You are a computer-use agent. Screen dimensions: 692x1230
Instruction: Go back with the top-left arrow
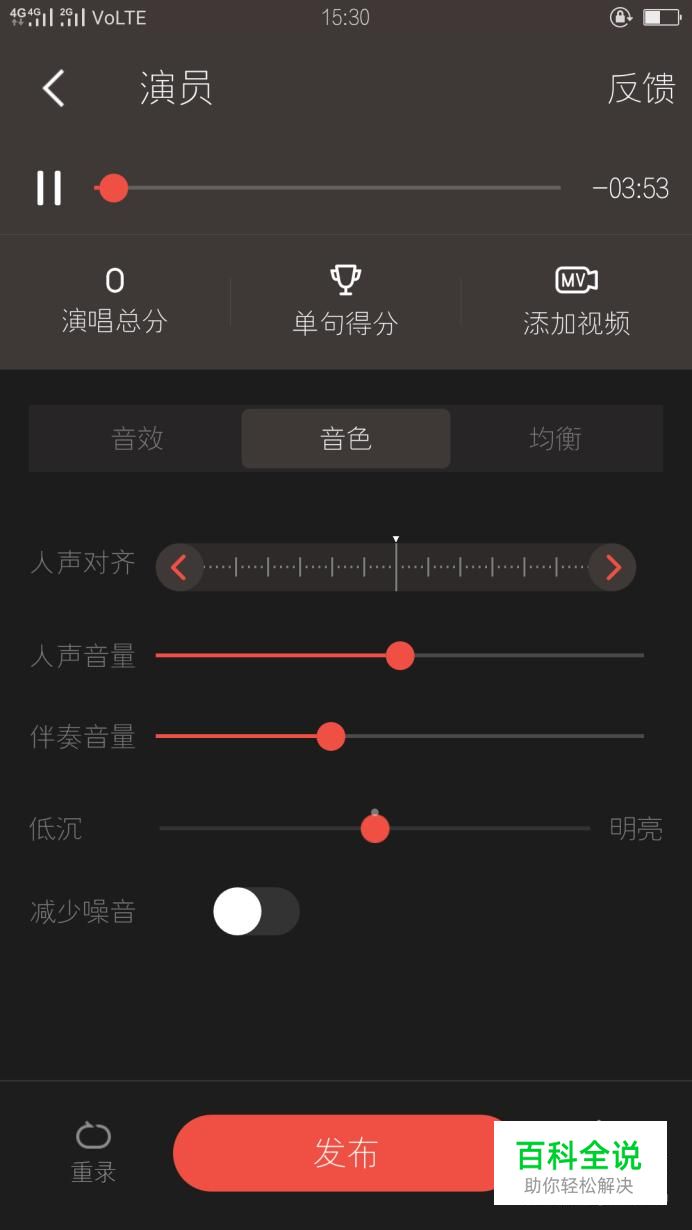(54, 88)
